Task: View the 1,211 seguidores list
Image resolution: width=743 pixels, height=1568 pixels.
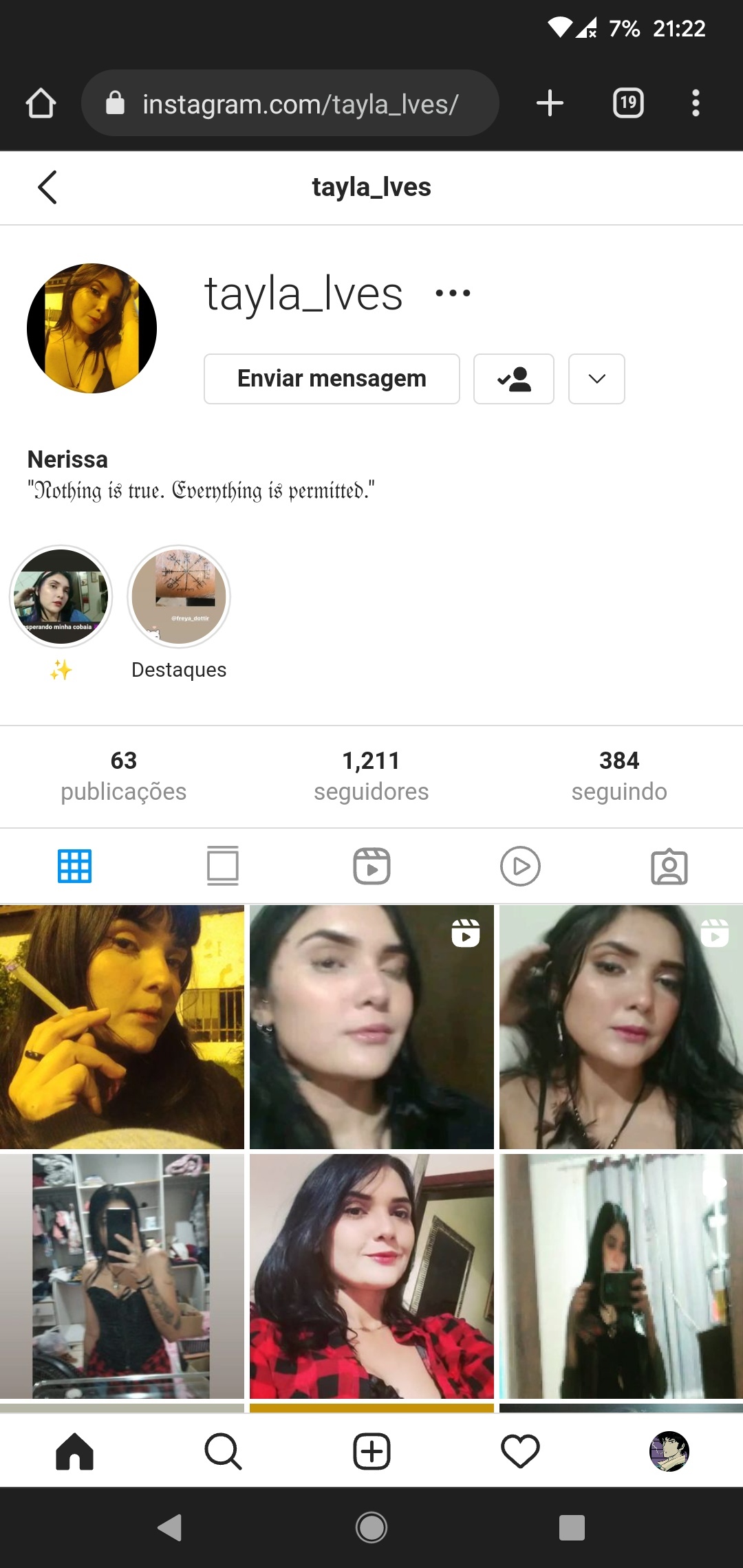Action: (x=371, y=776)
